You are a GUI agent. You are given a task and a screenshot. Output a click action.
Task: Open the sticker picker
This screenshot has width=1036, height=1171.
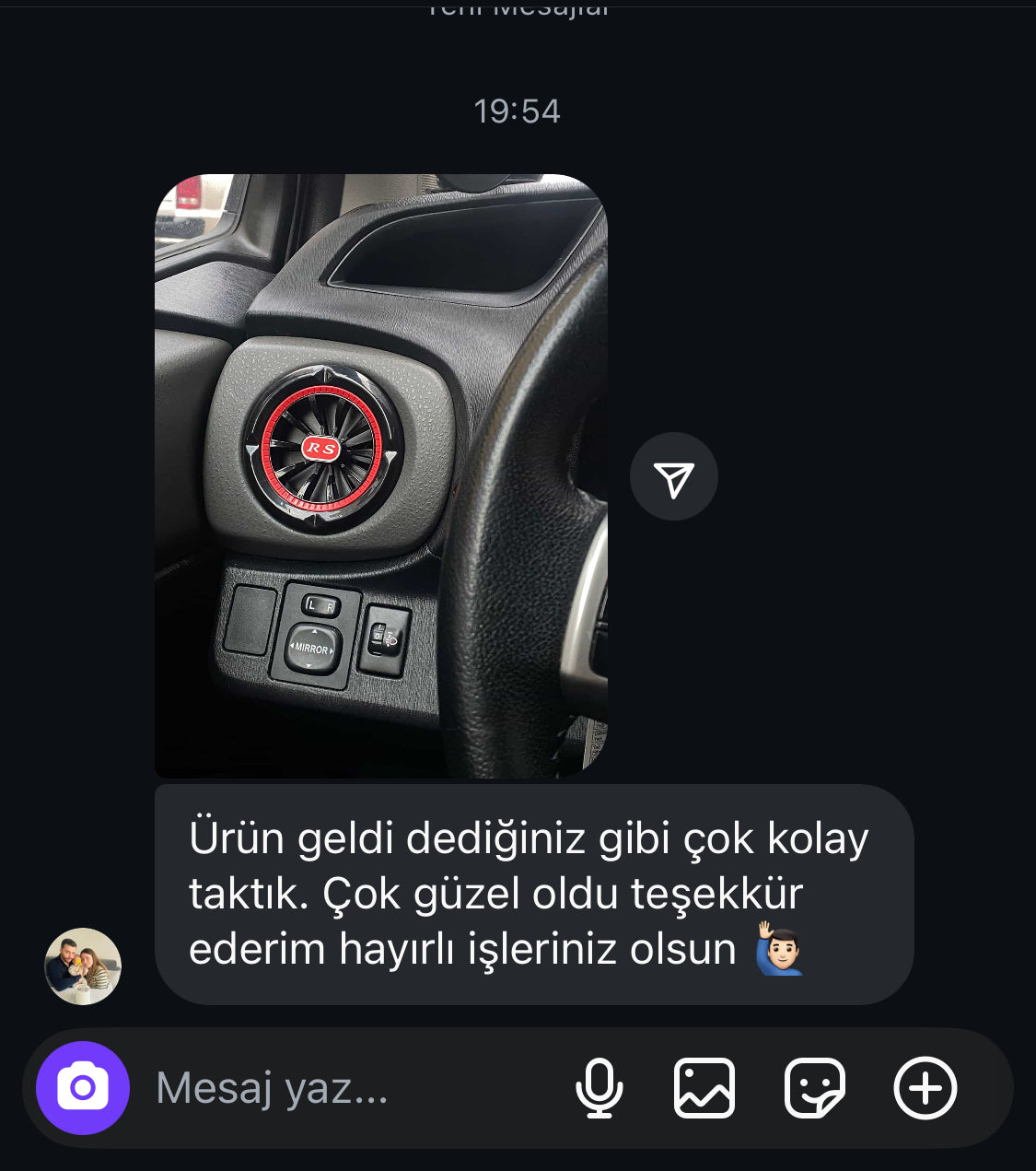814,1088
